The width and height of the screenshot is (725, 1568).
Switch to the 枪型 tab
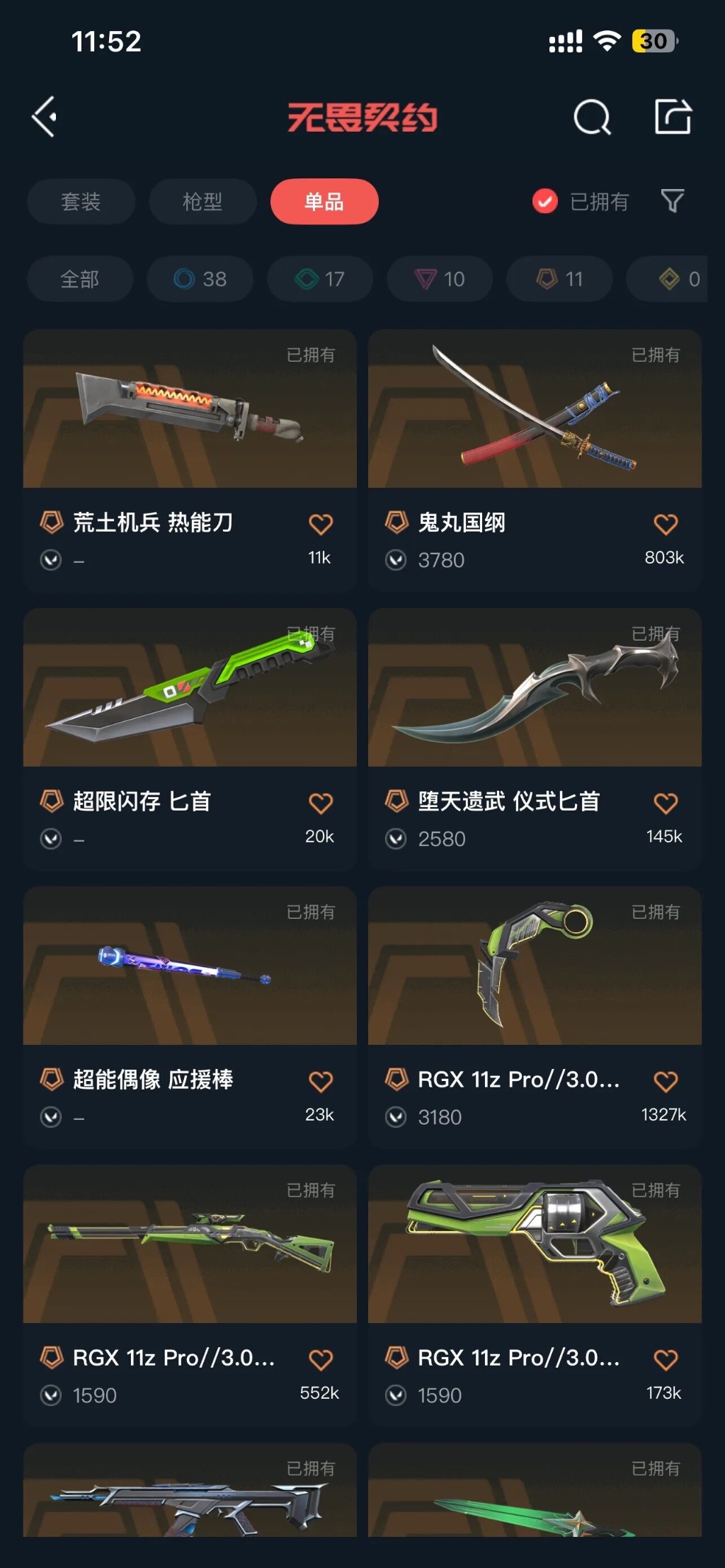pyautogui.click(x=202, y=202)
